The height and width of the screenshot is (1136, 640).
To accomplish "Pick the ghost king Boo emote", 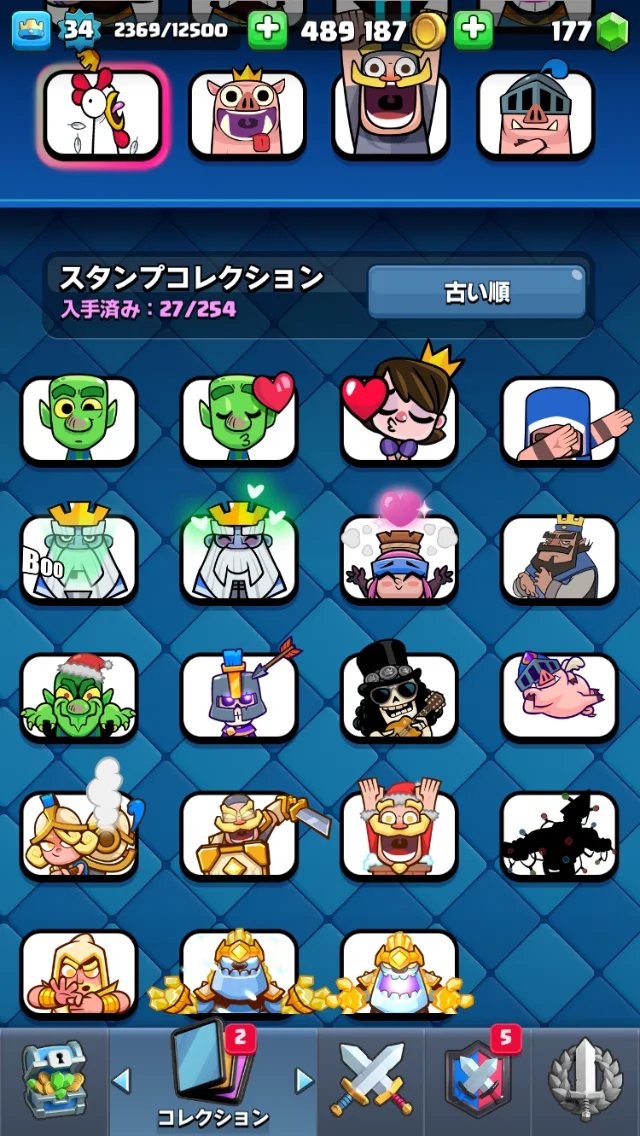I will click(x=79, y=558).
